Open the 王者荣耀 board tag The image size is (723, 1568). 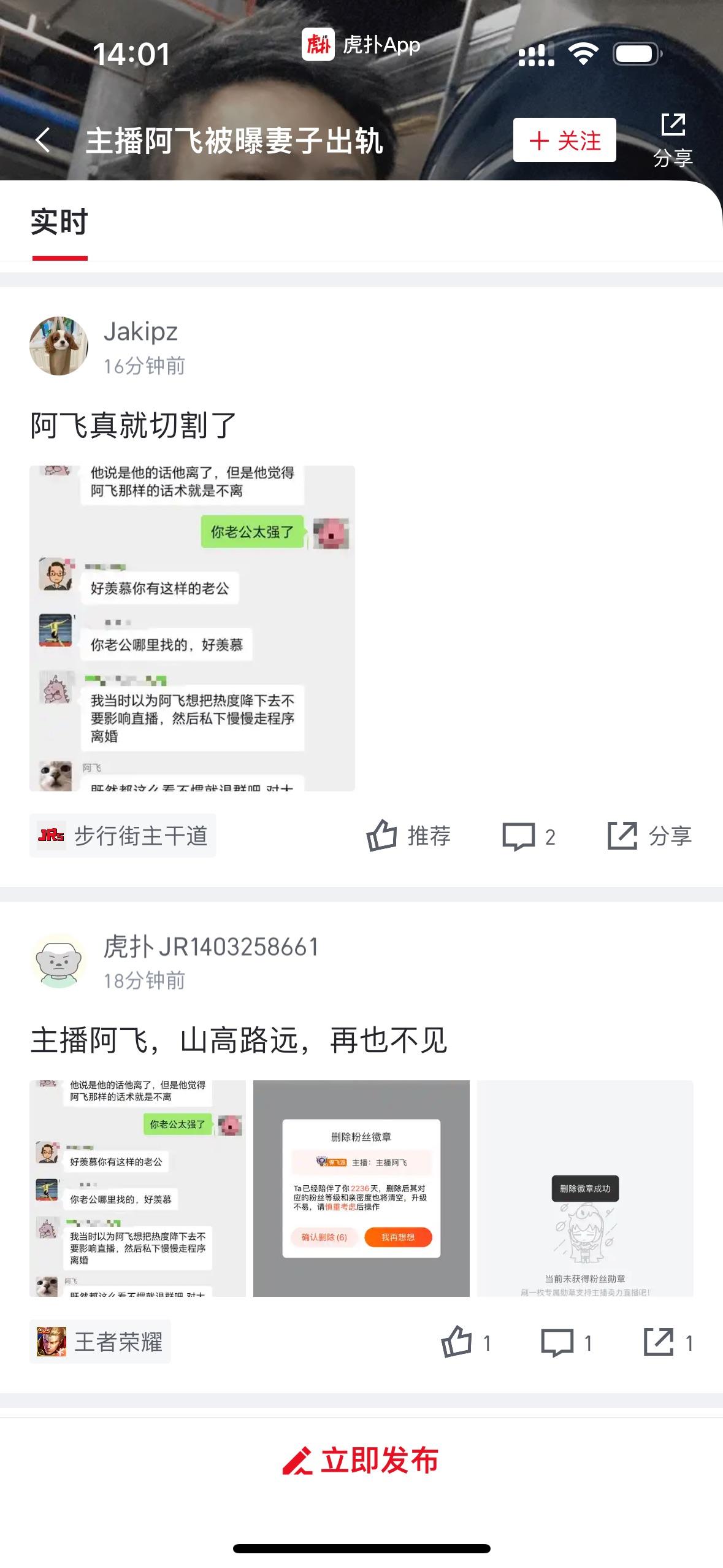[x=100, y=1342]
